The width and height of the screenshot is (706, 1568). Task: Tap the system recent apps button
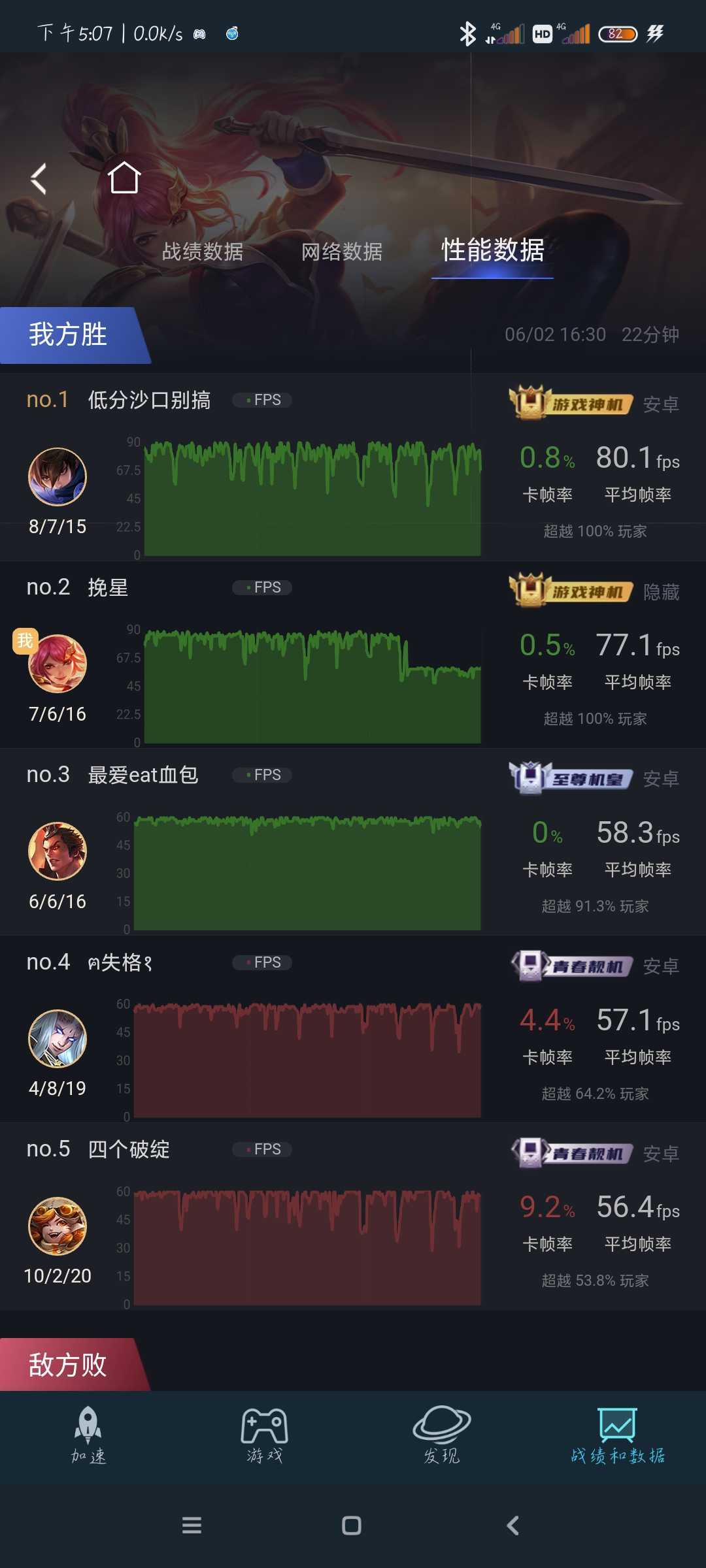(x=192, y=1526)
